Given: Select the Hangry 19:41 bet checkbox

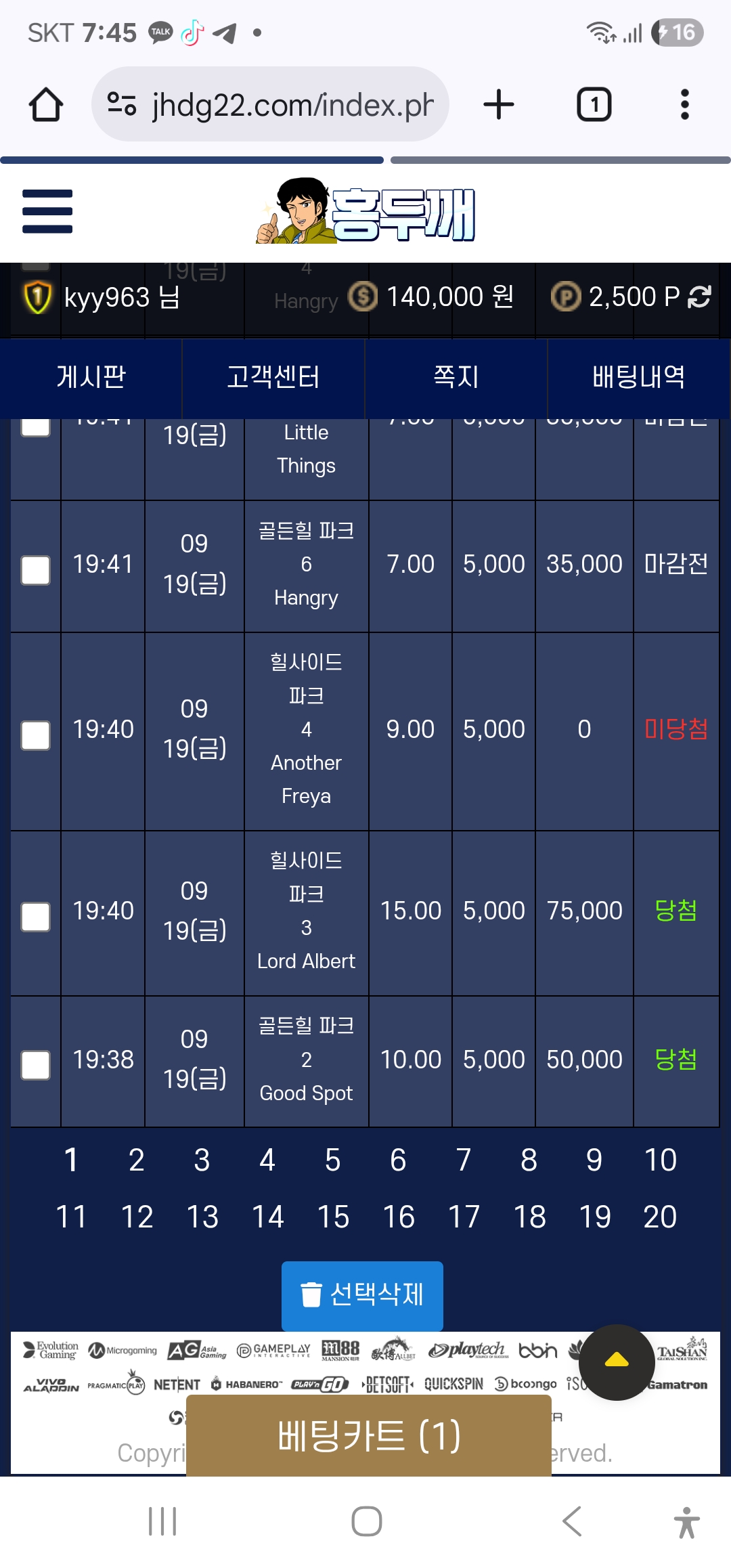Looking at the screenshot, I should point(36,570).
